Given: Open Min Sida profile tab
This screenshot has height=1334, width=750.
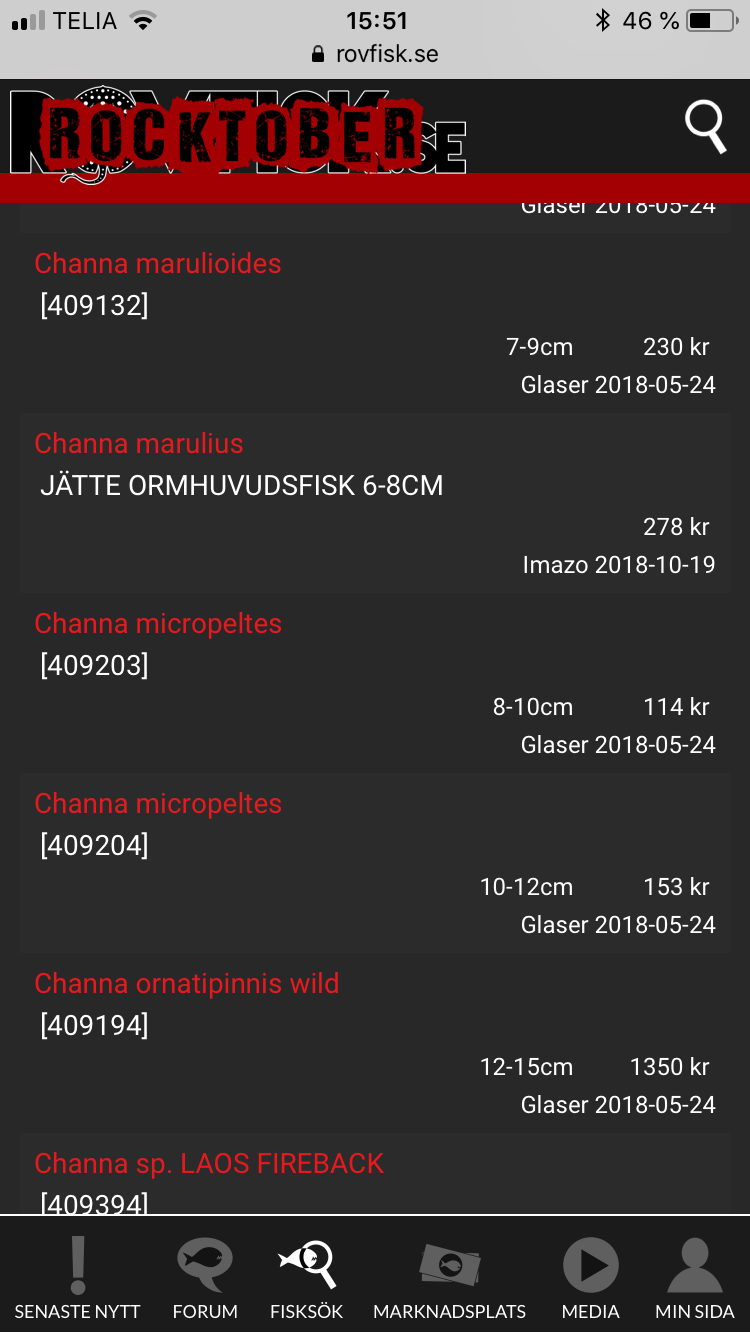Looking at the screenshot, I should click(x=695, y=1277).
